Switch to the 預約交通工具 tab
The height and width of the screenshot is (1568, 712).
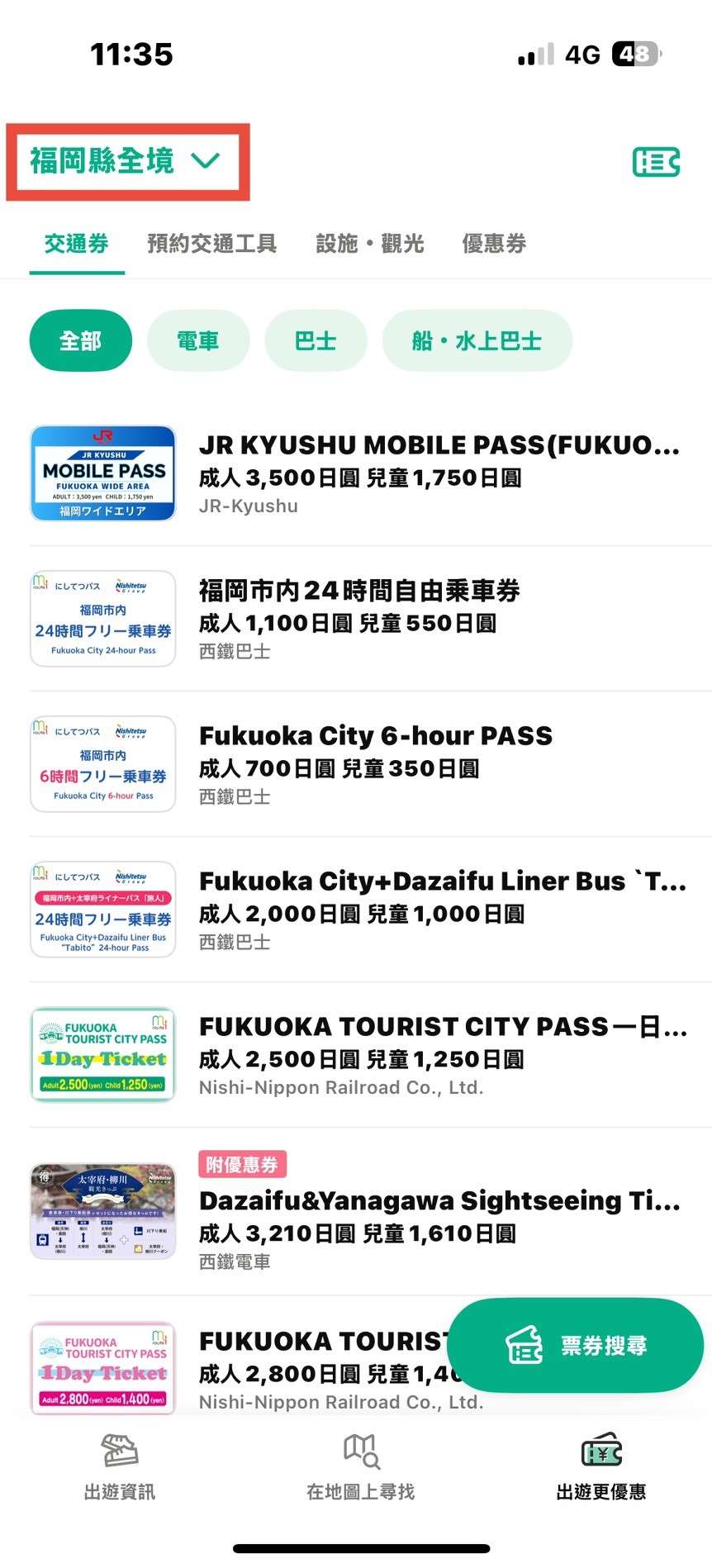(x=211, y=243)
